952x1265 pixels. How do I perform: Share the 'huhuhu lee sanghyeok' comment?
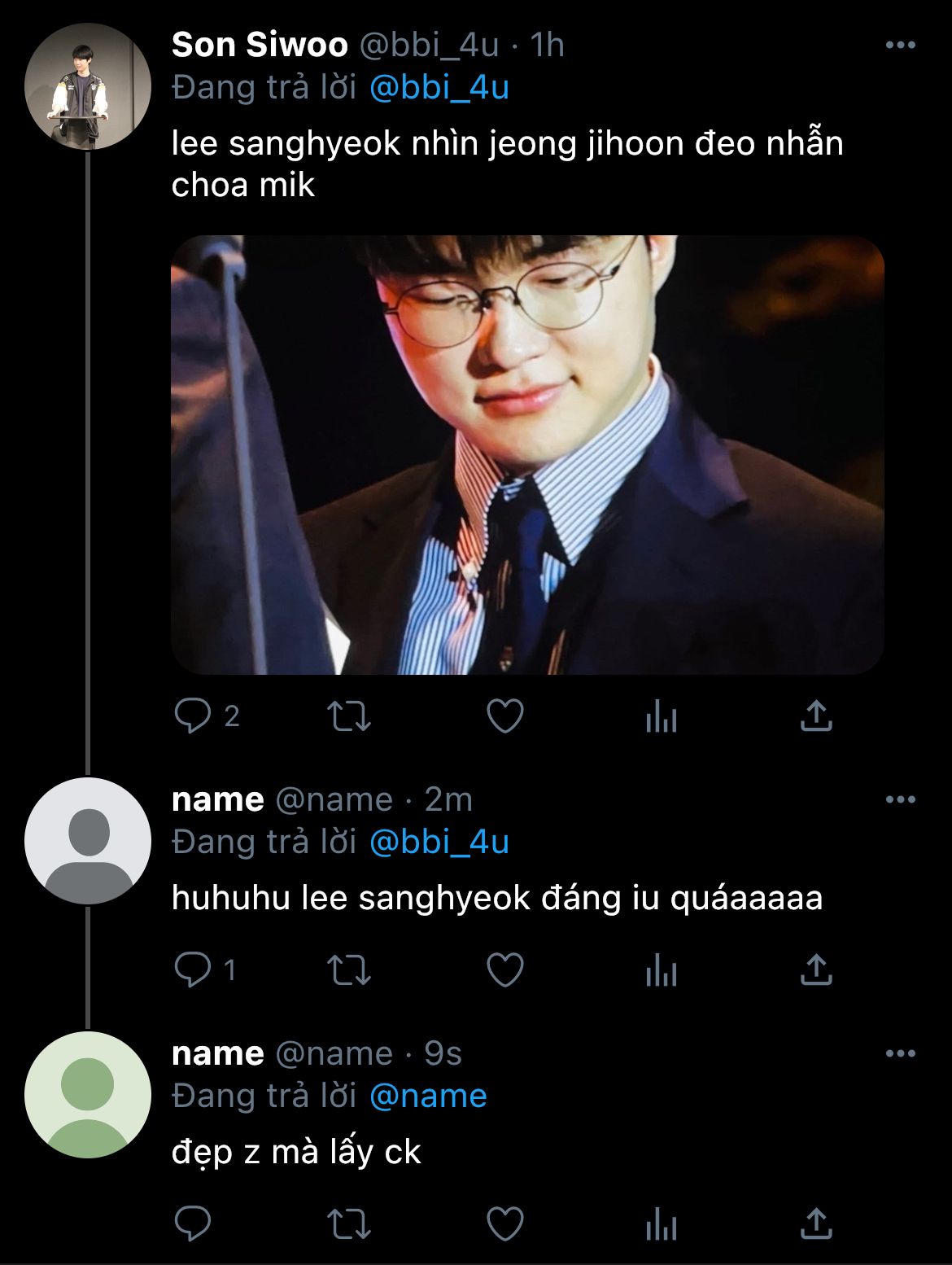(x=815, y=970)
